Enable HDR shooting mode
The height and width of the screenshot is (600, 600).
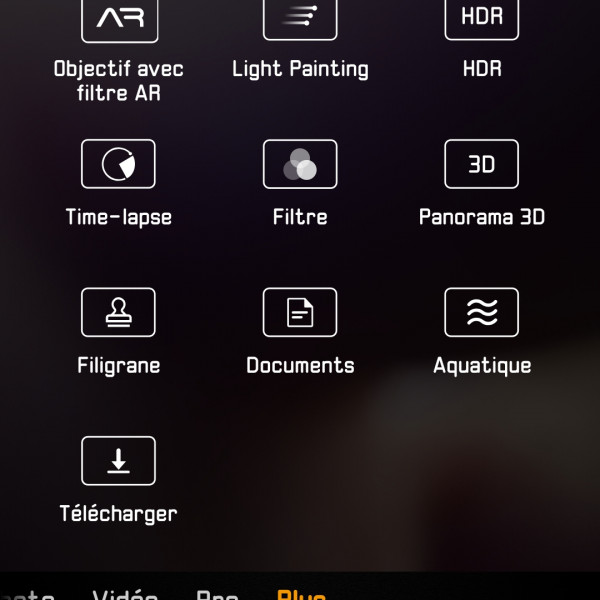(x=481, y=20)
